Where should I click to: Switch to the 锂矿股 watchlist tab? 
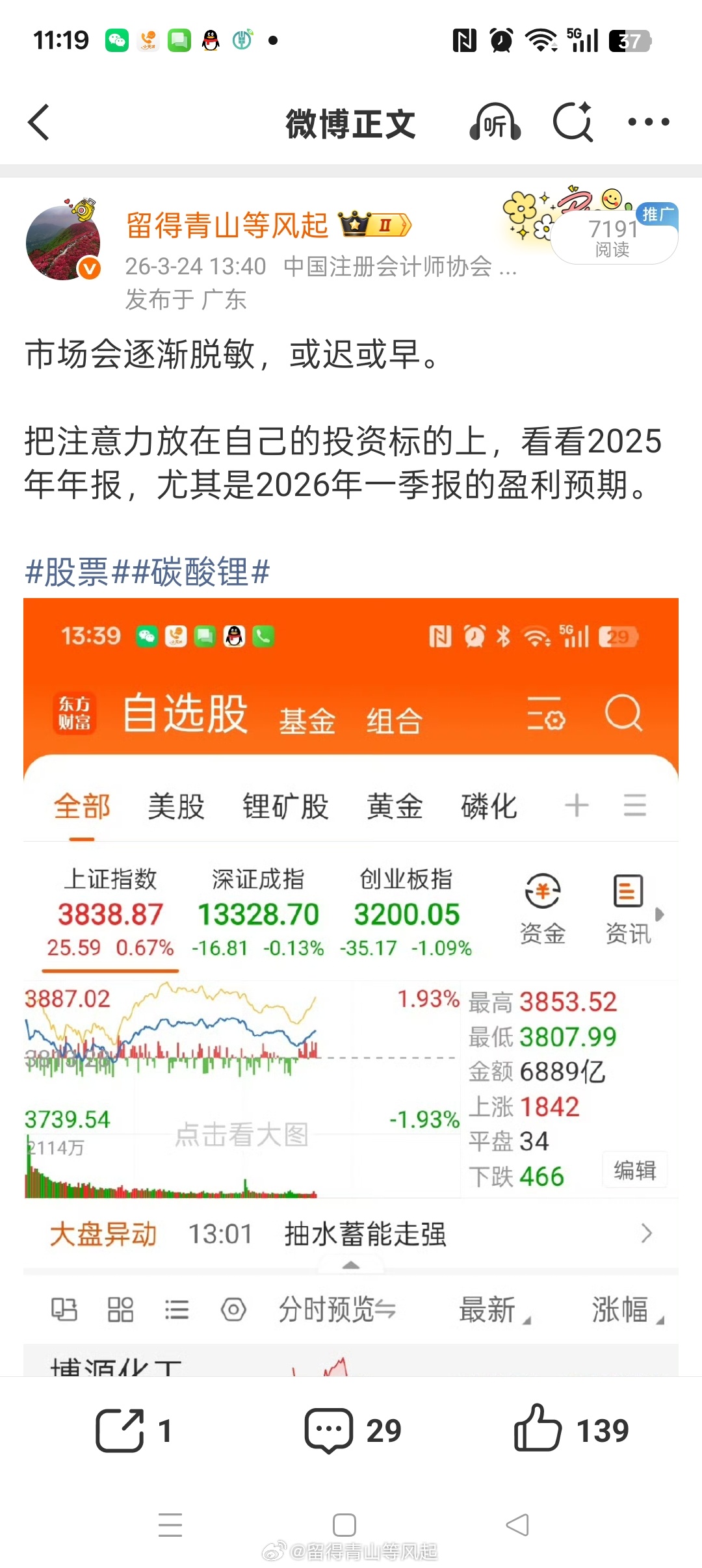coord(285,805)
